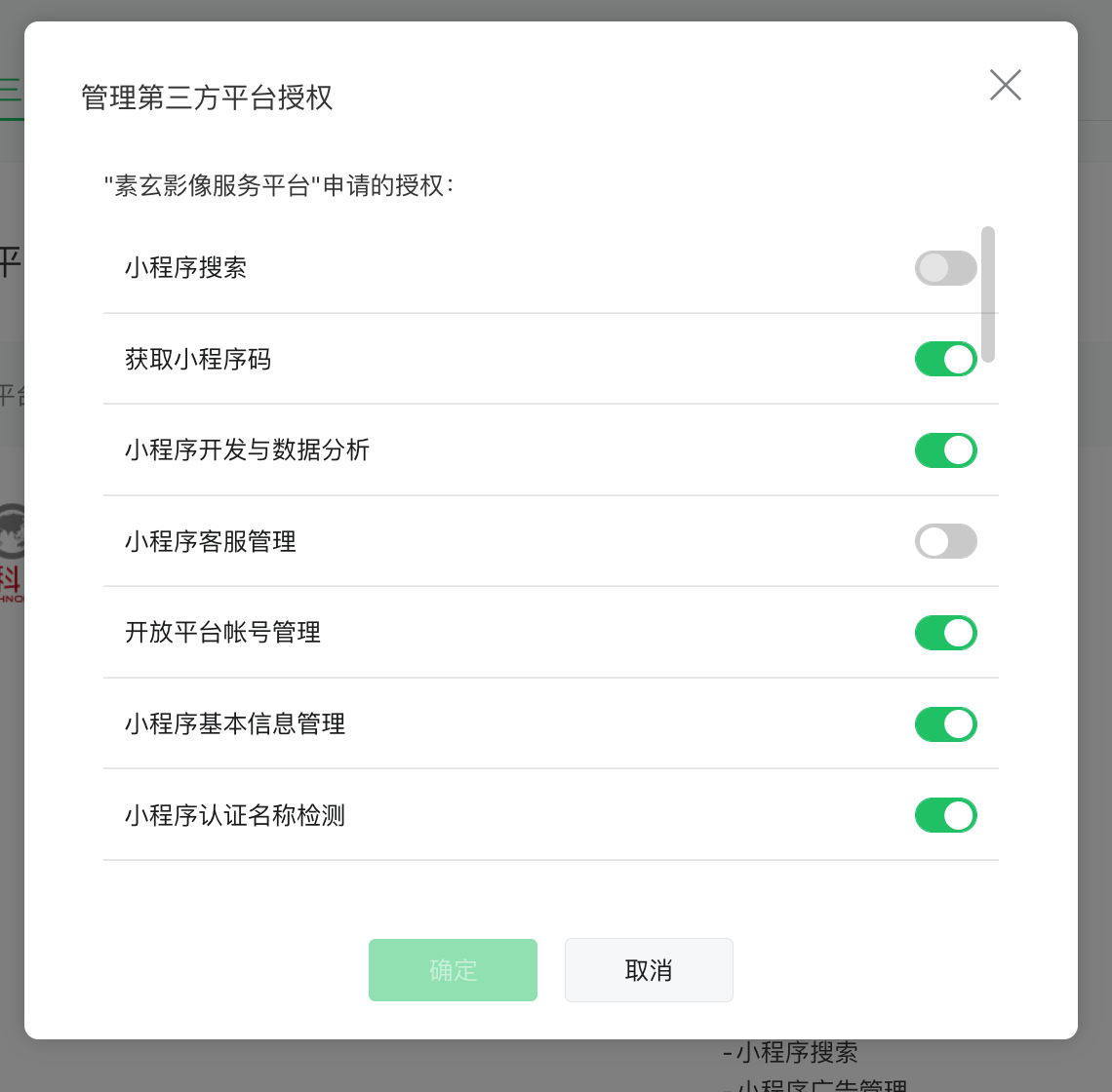This screenshot has width=1112, height=1092.
Task: Disable the 获取小程序码 permission
Action: (x=945, y=359)
